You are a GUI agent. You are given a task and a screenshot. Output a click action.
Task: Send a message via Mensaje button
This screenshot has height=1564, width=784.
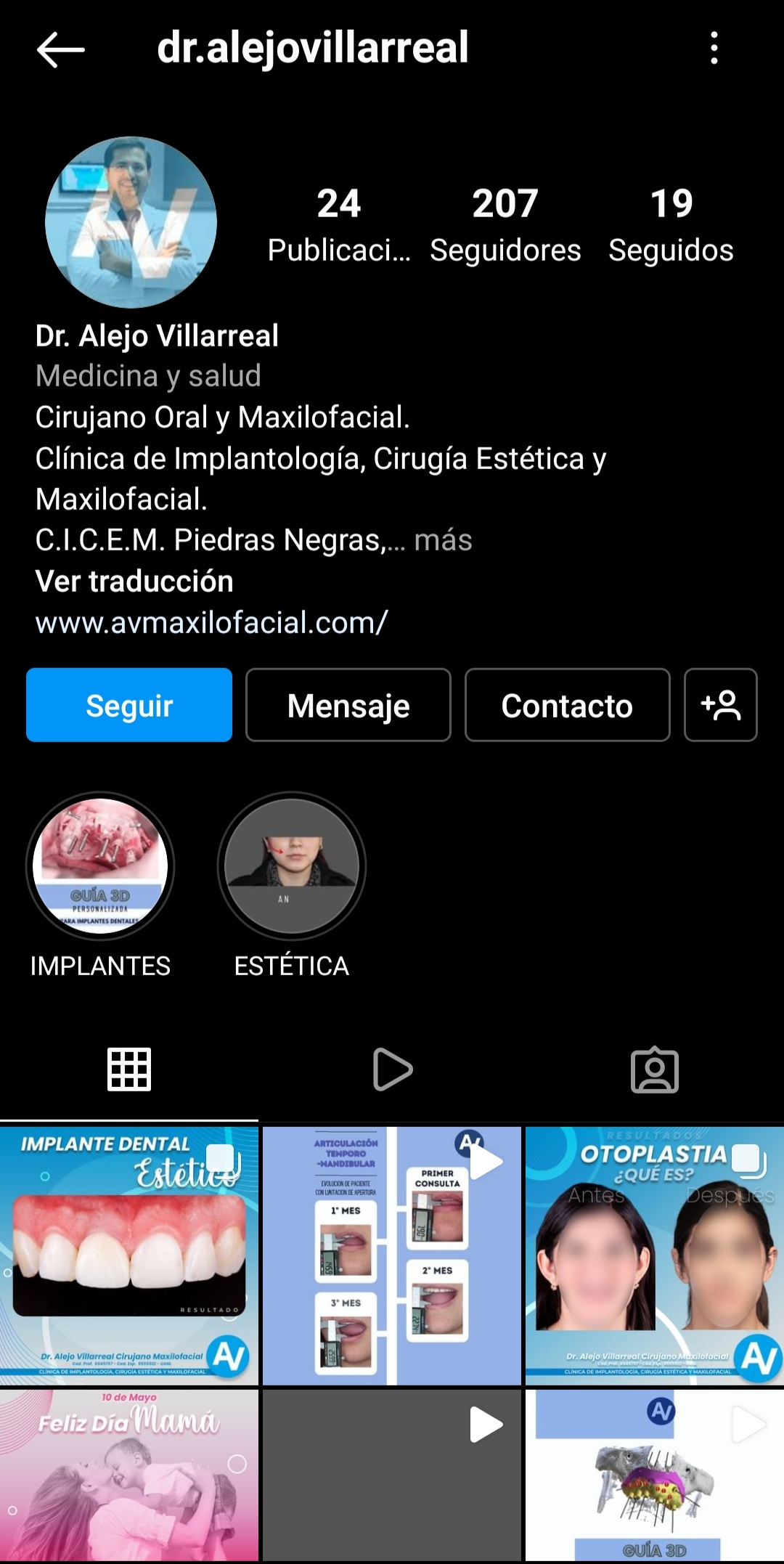tap(348, 704)
